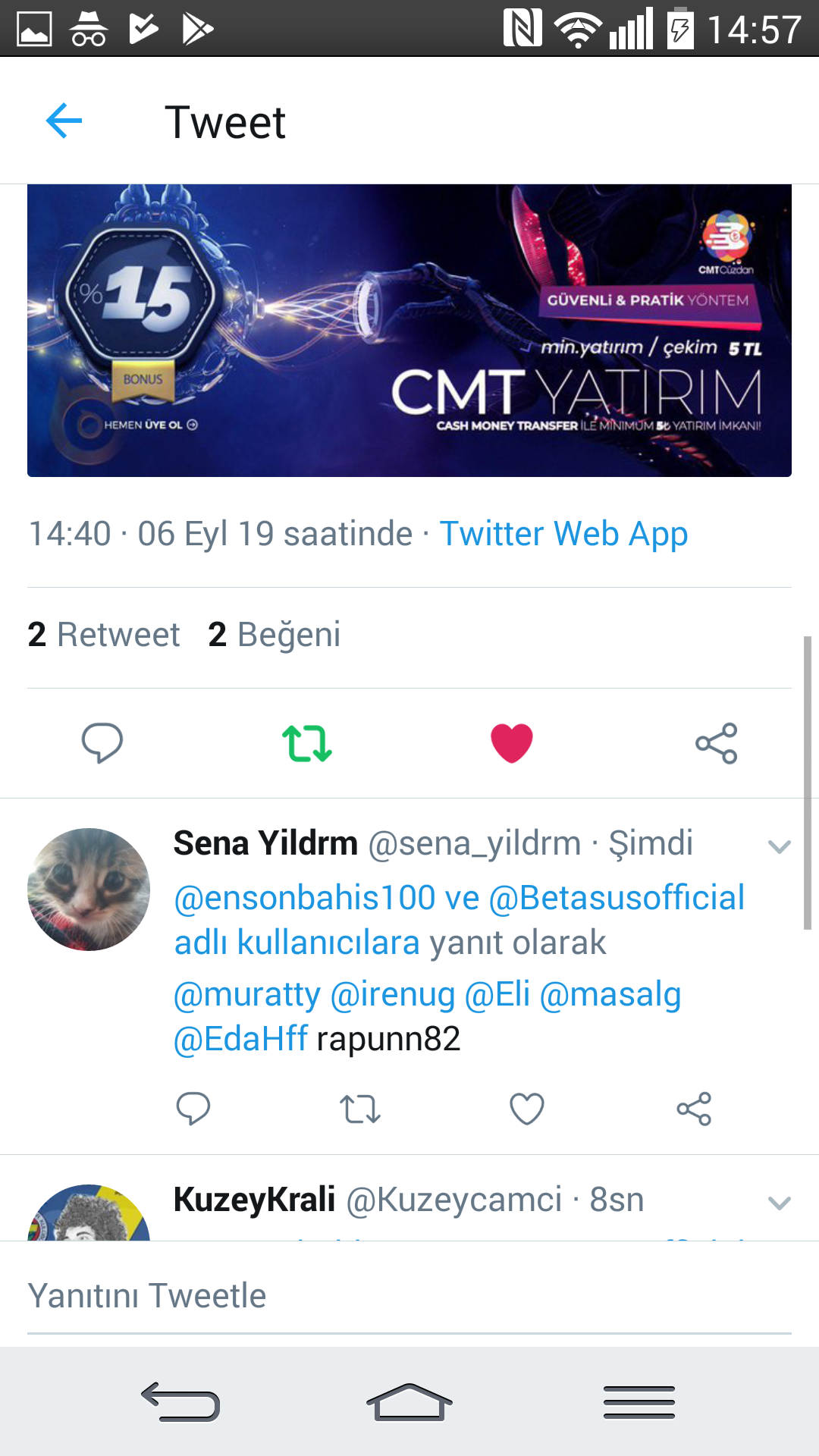View the 2 Beğeni list
This screenshot has height=1456, width=819.
coord(275,635)
